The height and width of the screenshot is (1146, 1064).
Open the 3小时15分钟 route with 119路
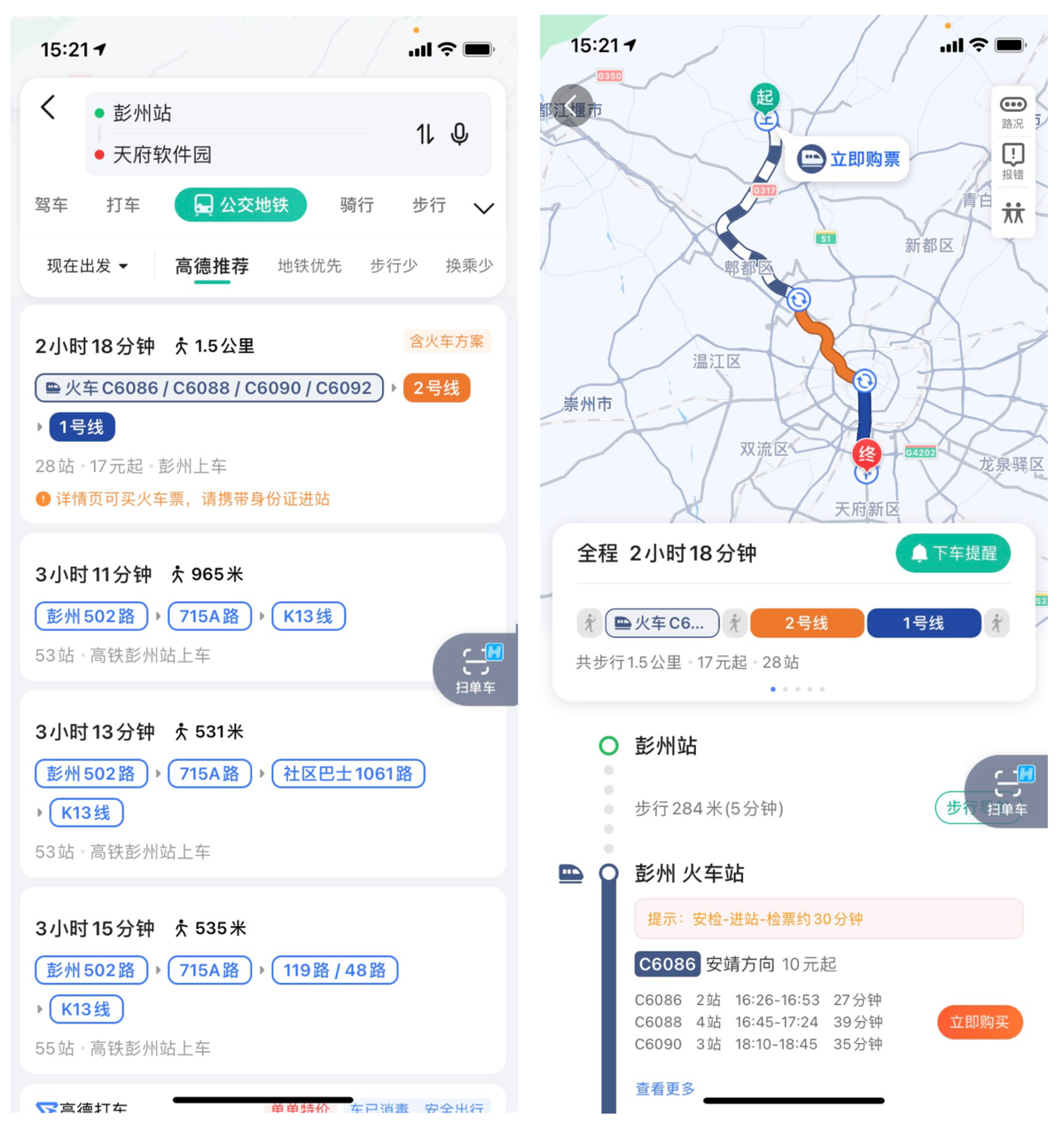262,980
